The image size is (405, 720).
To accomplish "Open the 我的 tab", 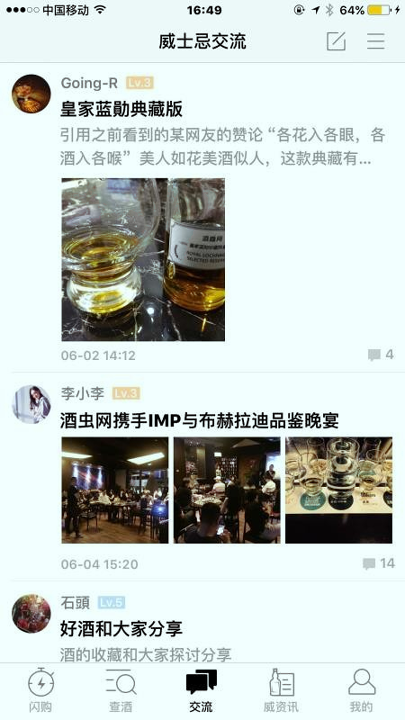I will (361, 691).
